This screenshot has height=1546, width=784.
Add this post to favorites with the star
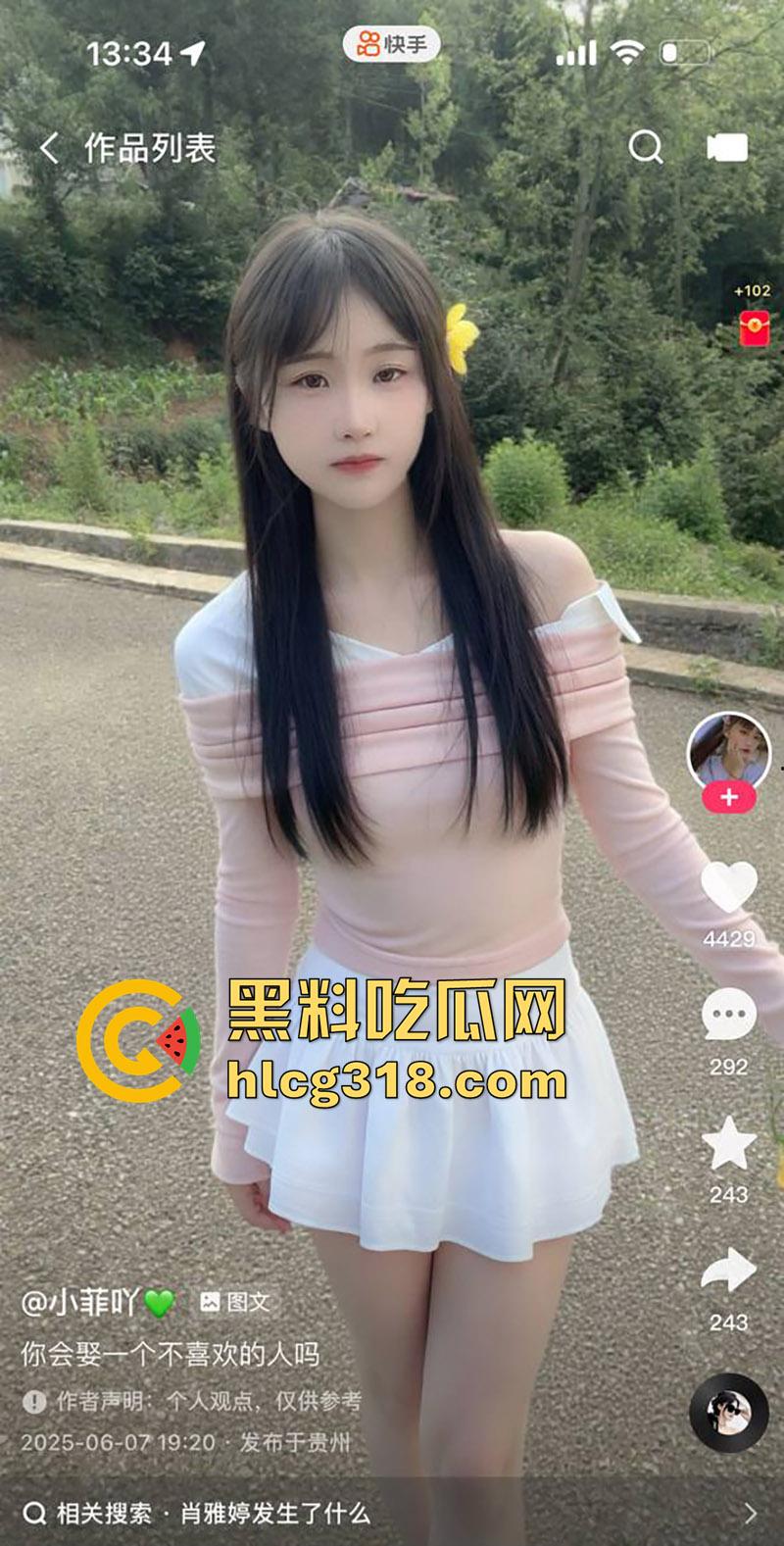click(x=729, y=1145)
